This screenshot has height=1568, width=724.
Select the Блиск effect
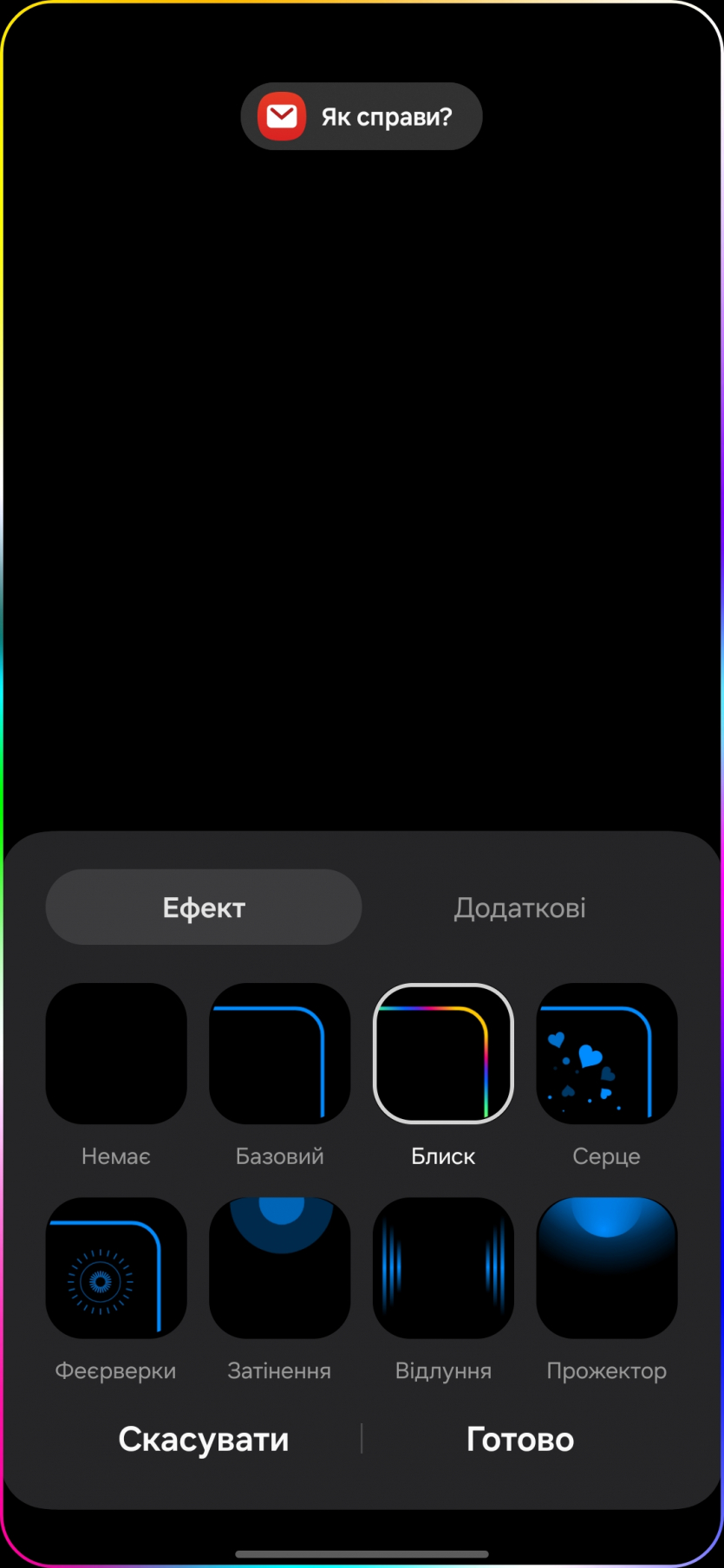(x=443, y=1053)
